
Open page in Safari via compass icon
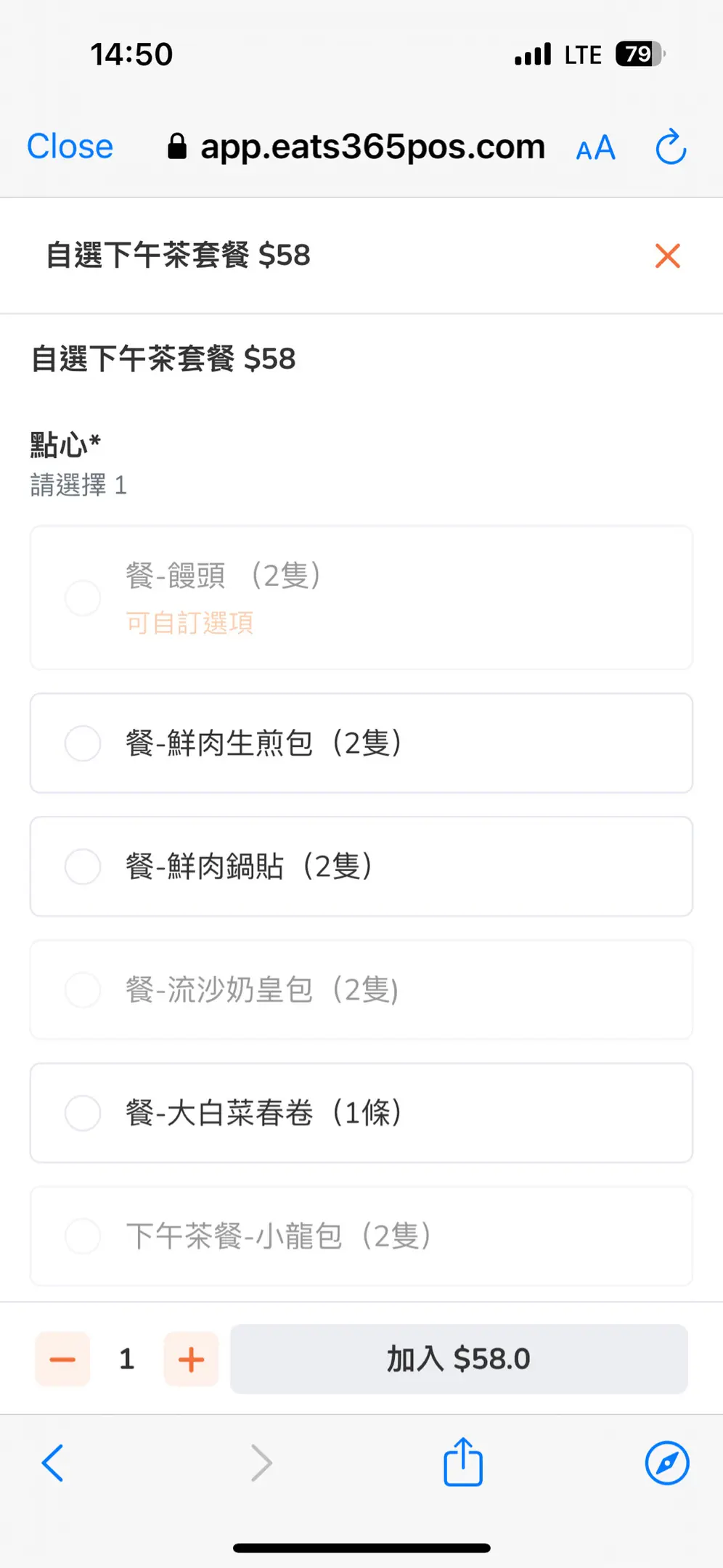pyautogui.click(x=667, y=1463)
